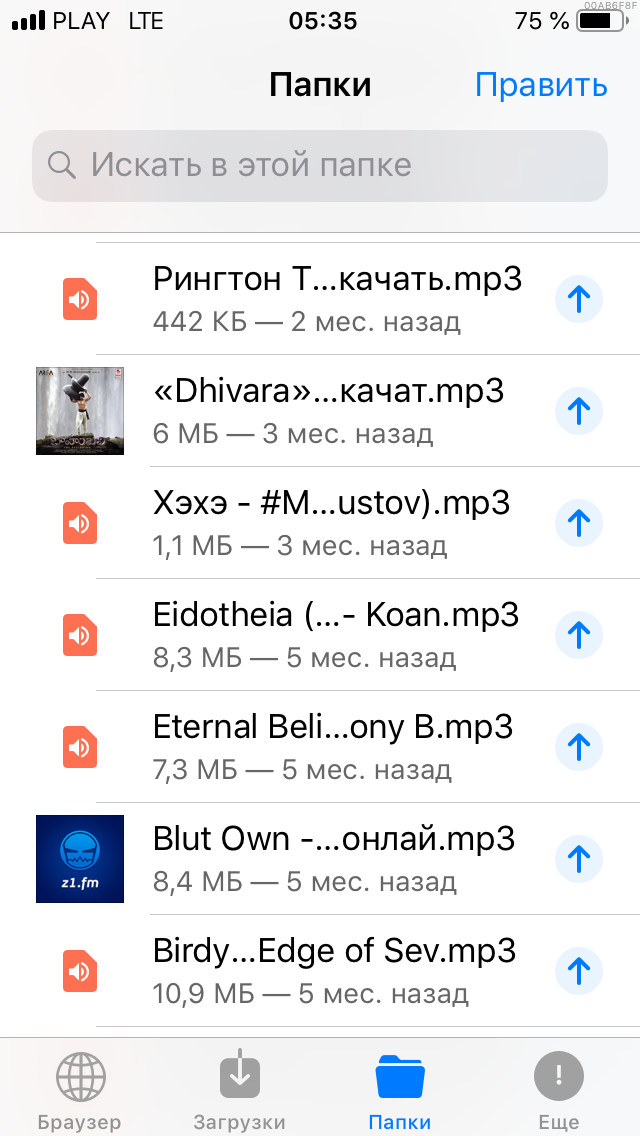Viewport: 640px width, 1136px height.
Task: Tap the arrow icon next to the Birdy track
Action: 579,970
